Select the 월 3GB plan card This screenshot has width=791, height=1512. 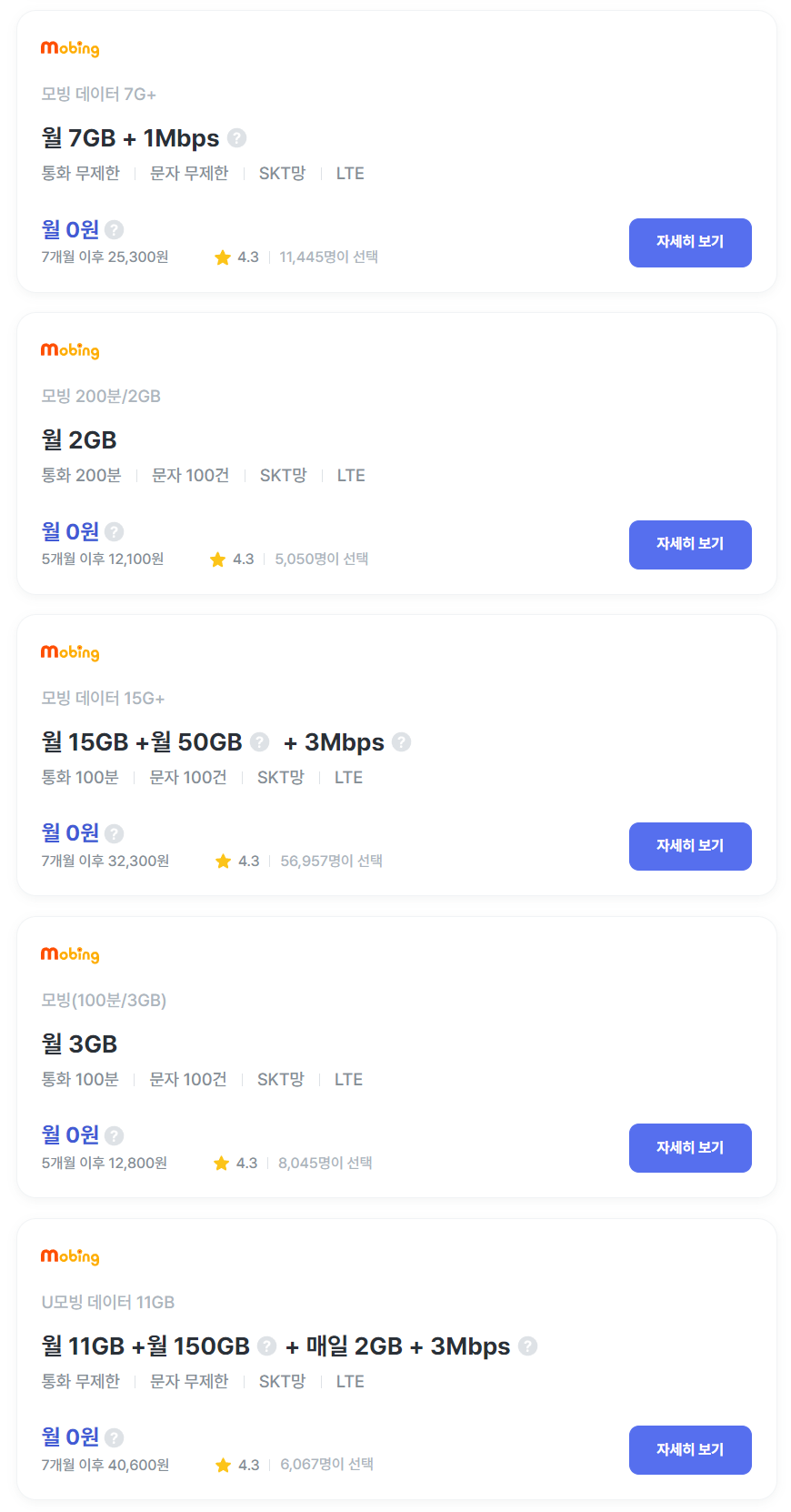(396, 1057)
